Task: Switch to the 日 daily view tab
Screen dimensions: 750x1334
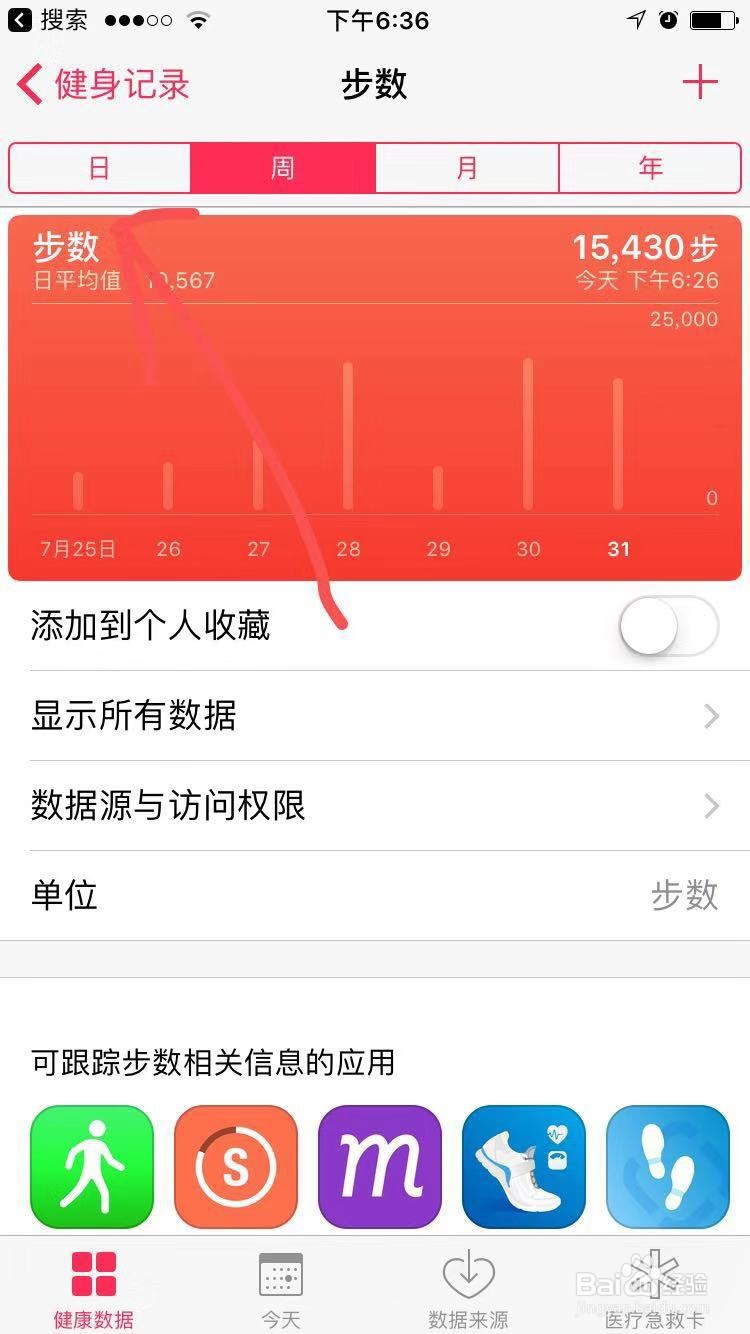Action: coord(99,168)
